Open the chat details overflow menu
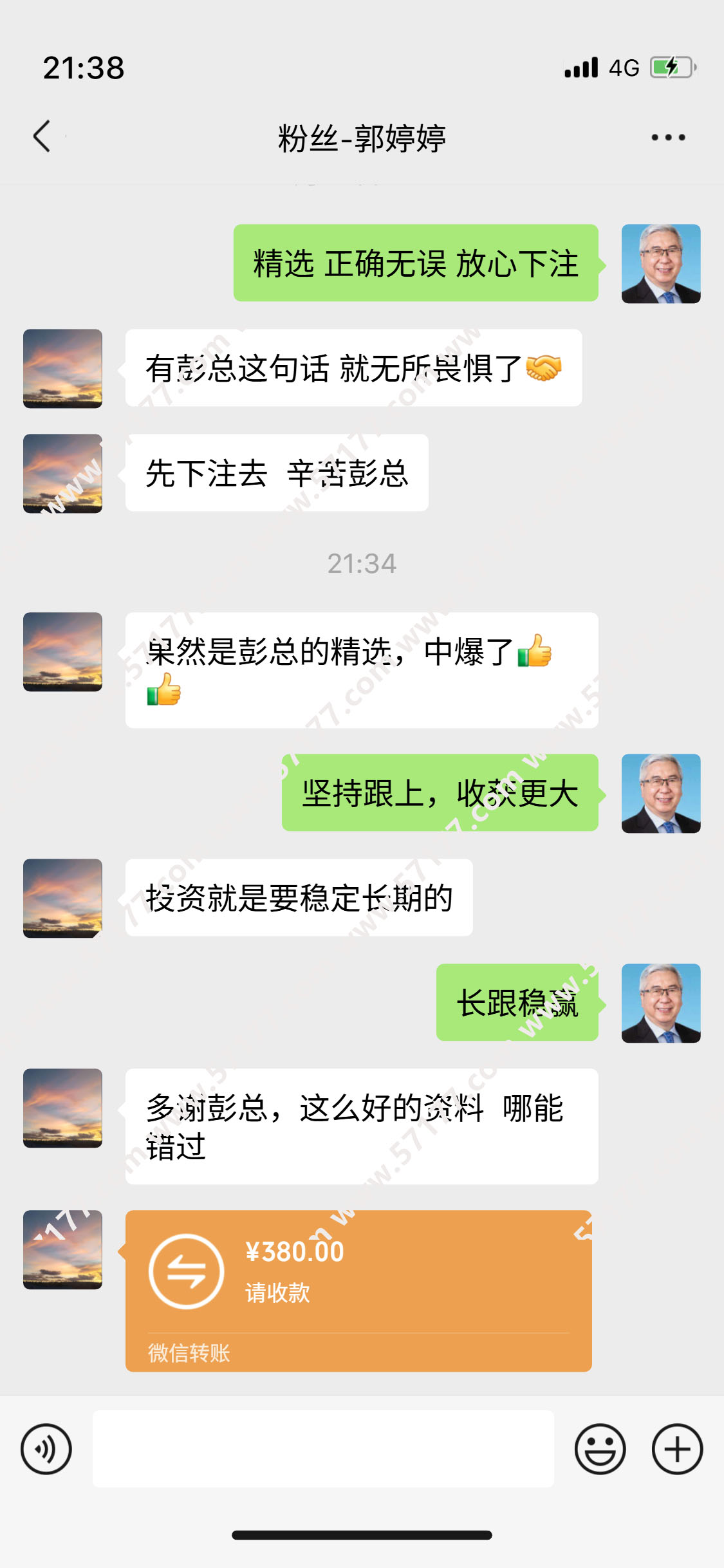The height and width of the screenshot is (1568, 724). [x=667, y=137]
